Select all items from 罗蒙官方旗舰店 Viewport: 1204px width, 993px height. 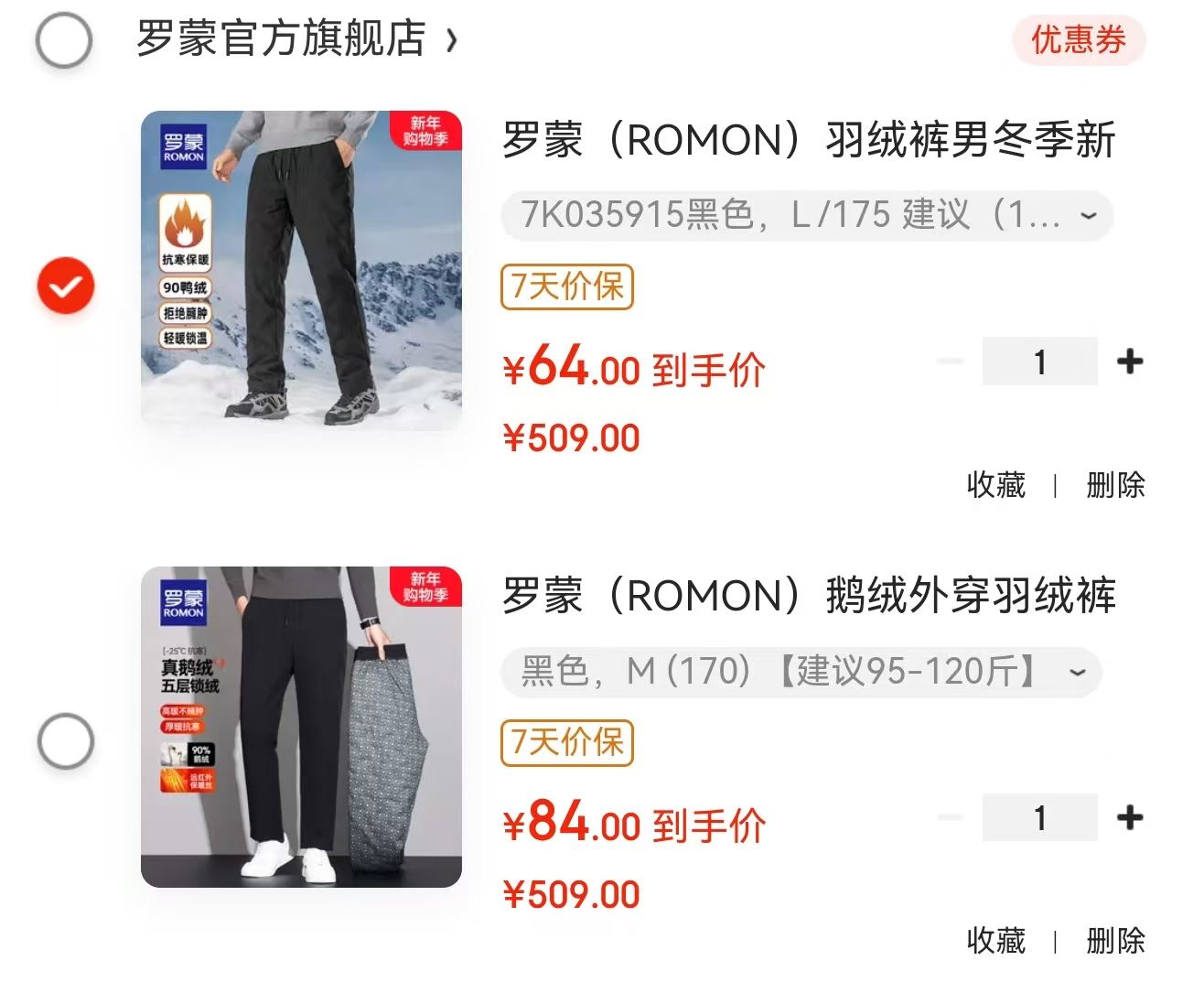(x=64, y=39)
